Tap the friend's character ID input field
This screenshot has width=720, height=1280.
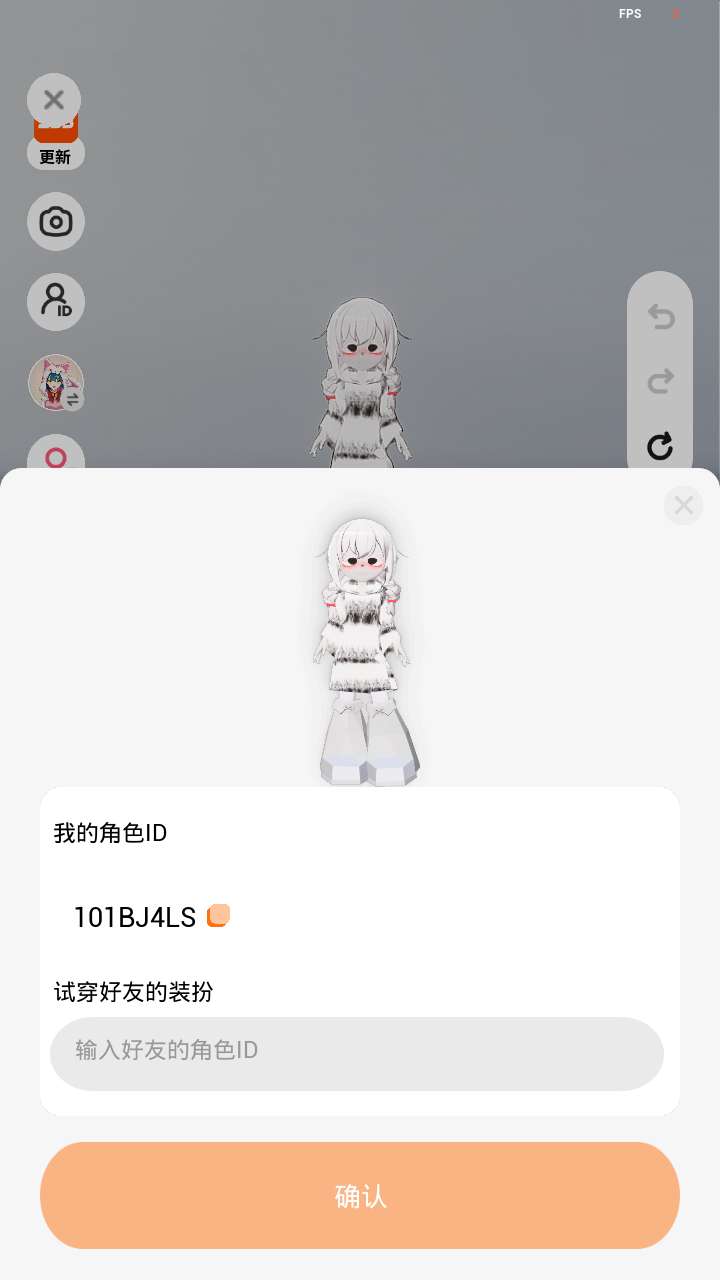(x=357, y=1054)
